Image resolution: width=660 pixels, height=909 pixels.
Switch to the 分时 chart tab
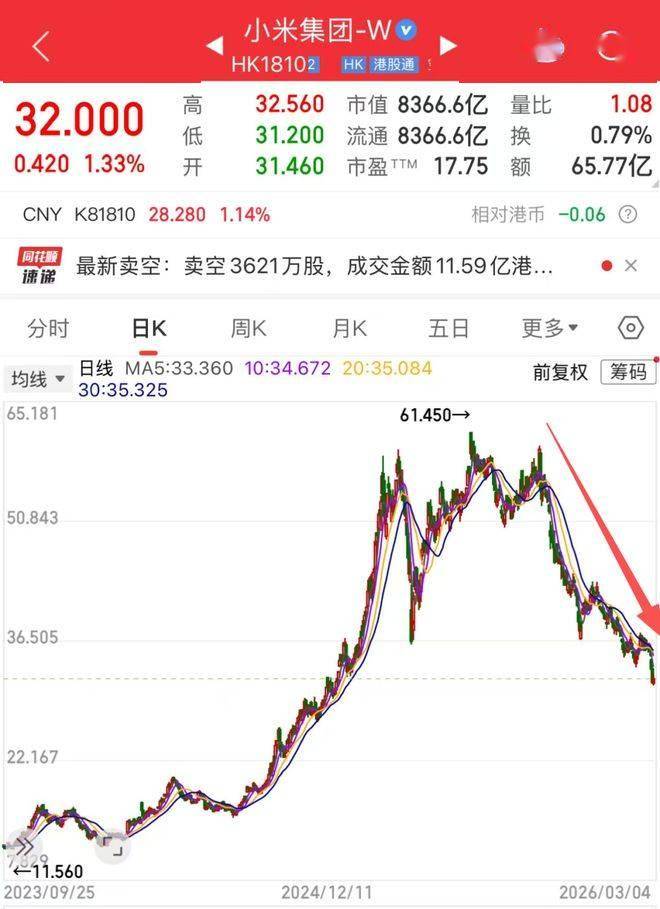tap(48, 328)
